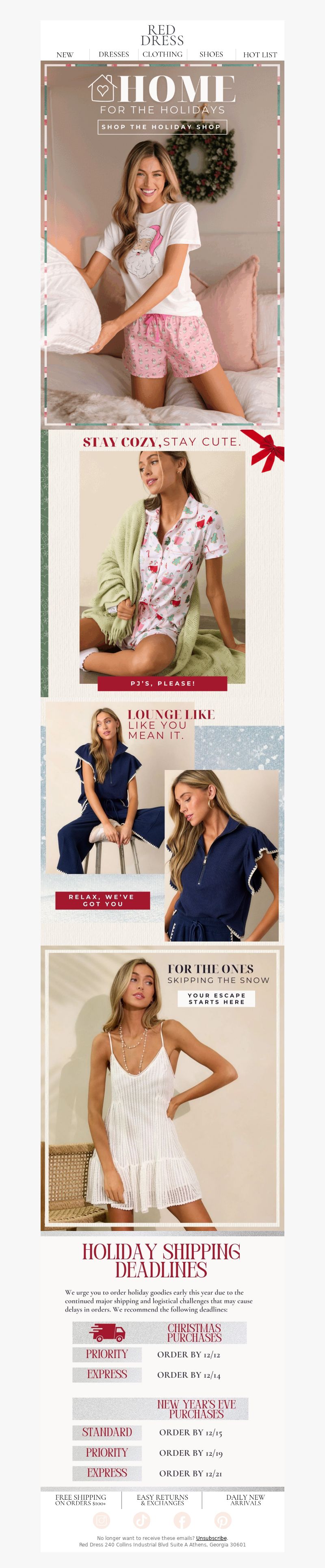325x1568 pixels.
Task: Check out Daily New Arrivals
Action: (245, 1500)
